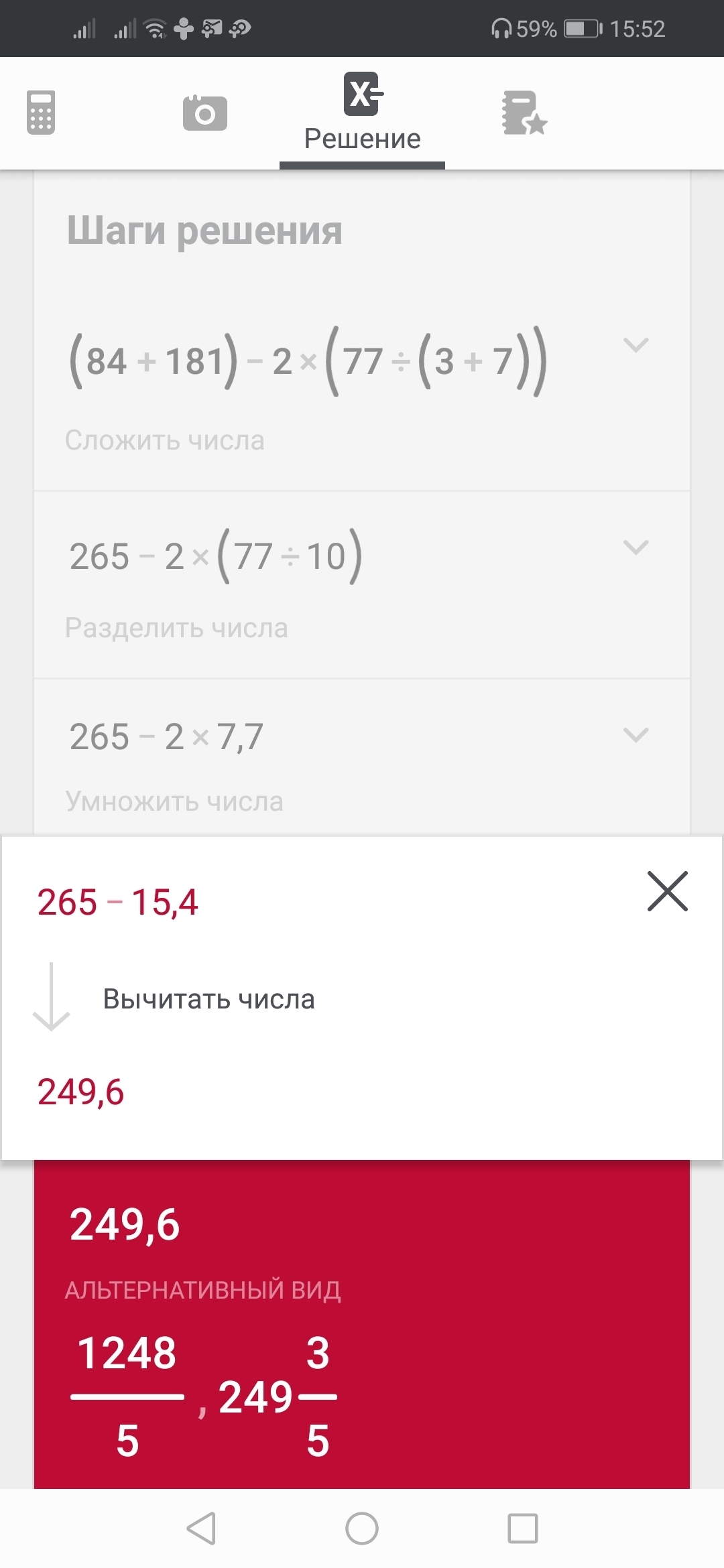Switch to the camera tab
724x1568 pixels.
[204, 113]
